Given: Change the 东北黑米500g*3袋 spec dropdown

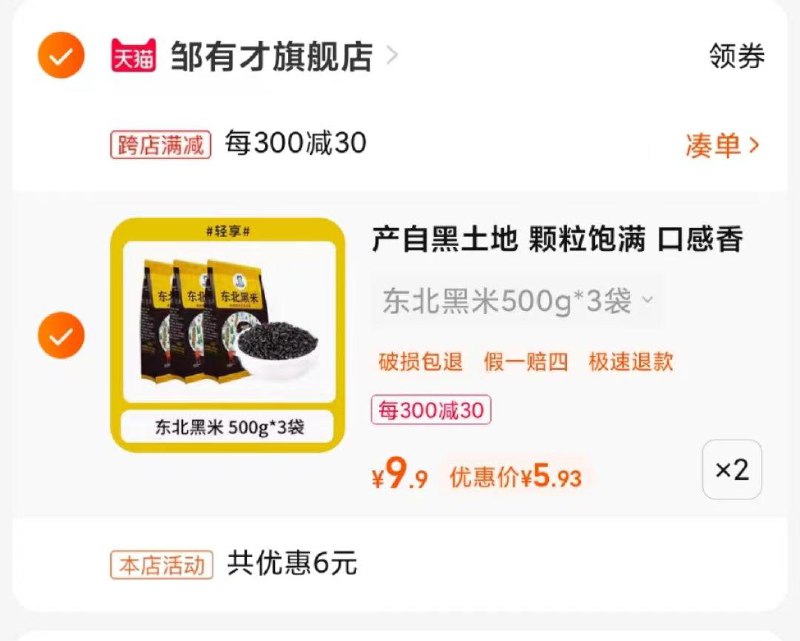Looking at the screenshot, I should tap(517, 301).
